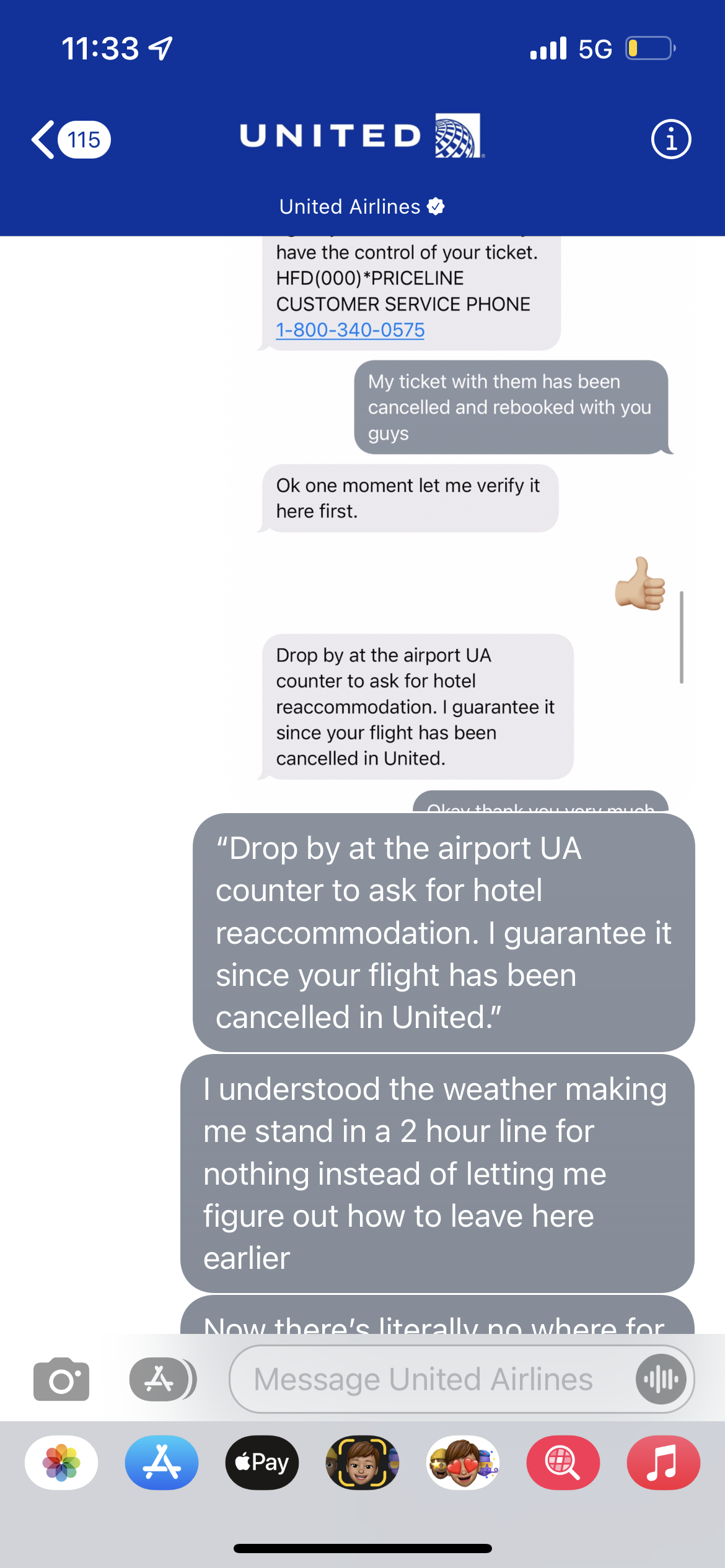
Task: Open the Photos iMessage app
Action: [x=61, y=1463]
